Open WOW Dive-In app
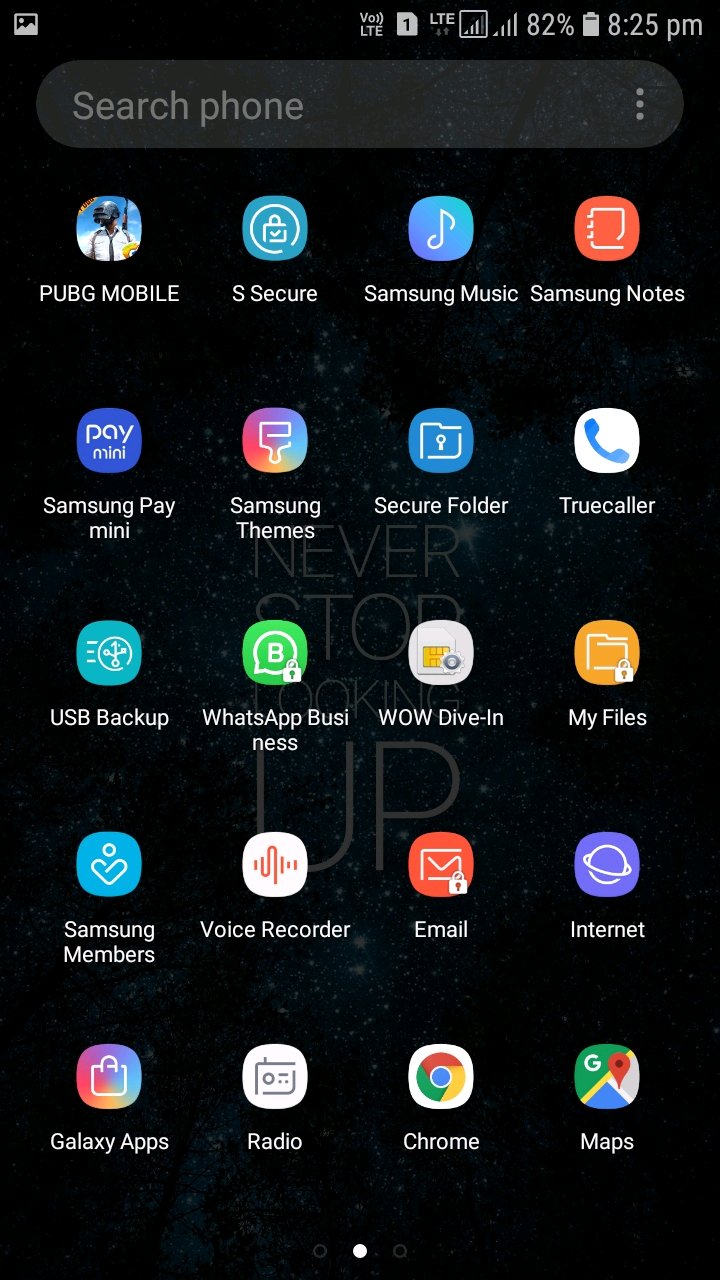Viewport: 720px width, 1280px height. [x=440, y=651]
